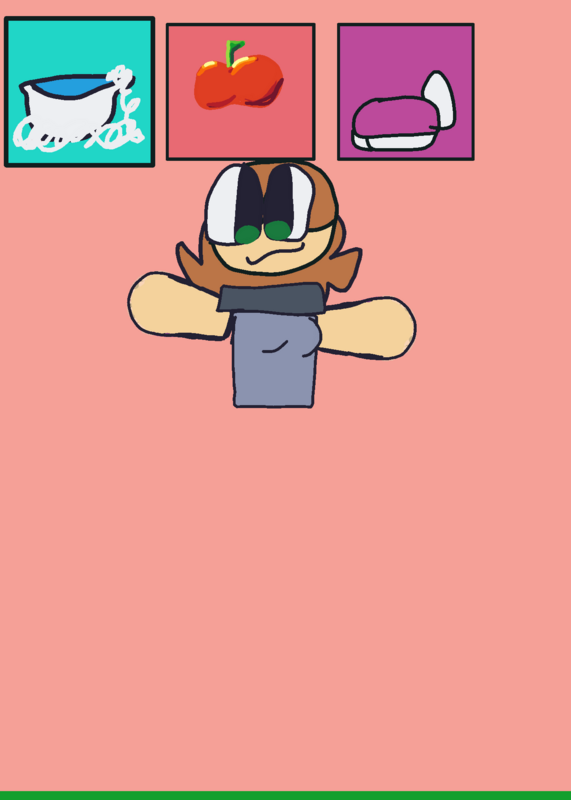Select the bathtub wash button
This screenshot has width=571, height=800.
click(x=79, y=92)
